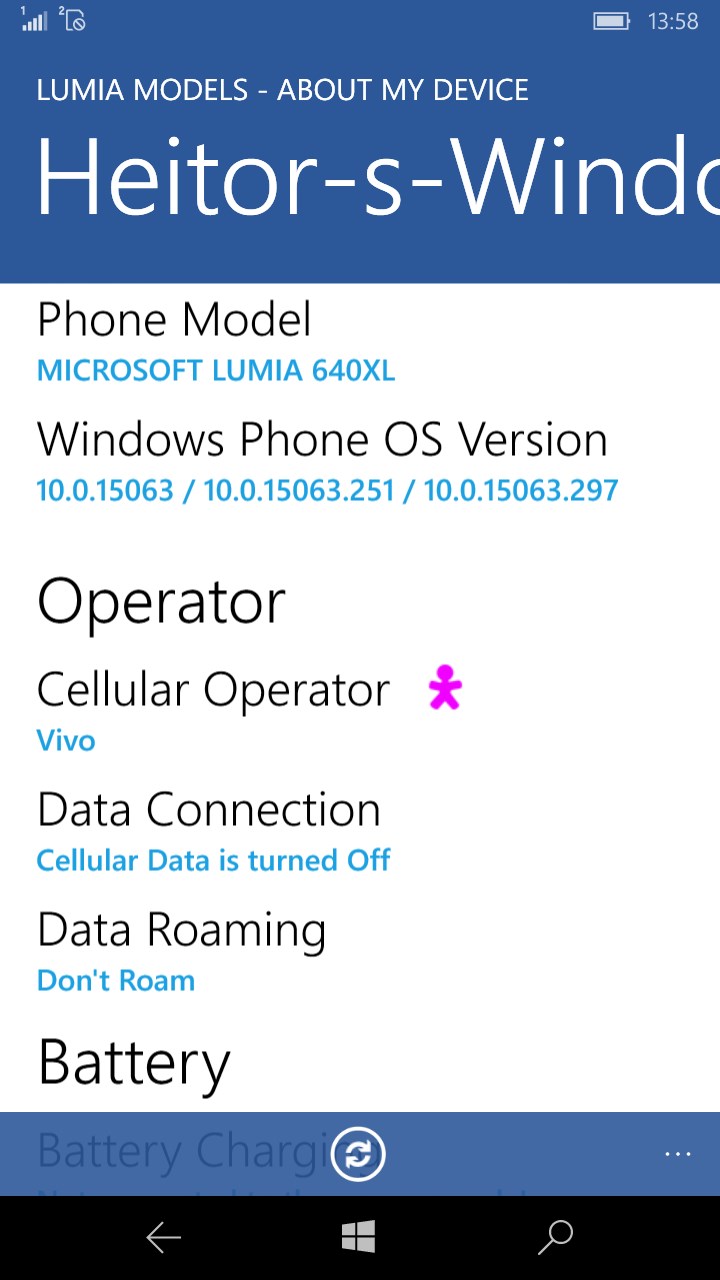
Task: Open the system search magnifier
Action: (x=555, y=1237)
